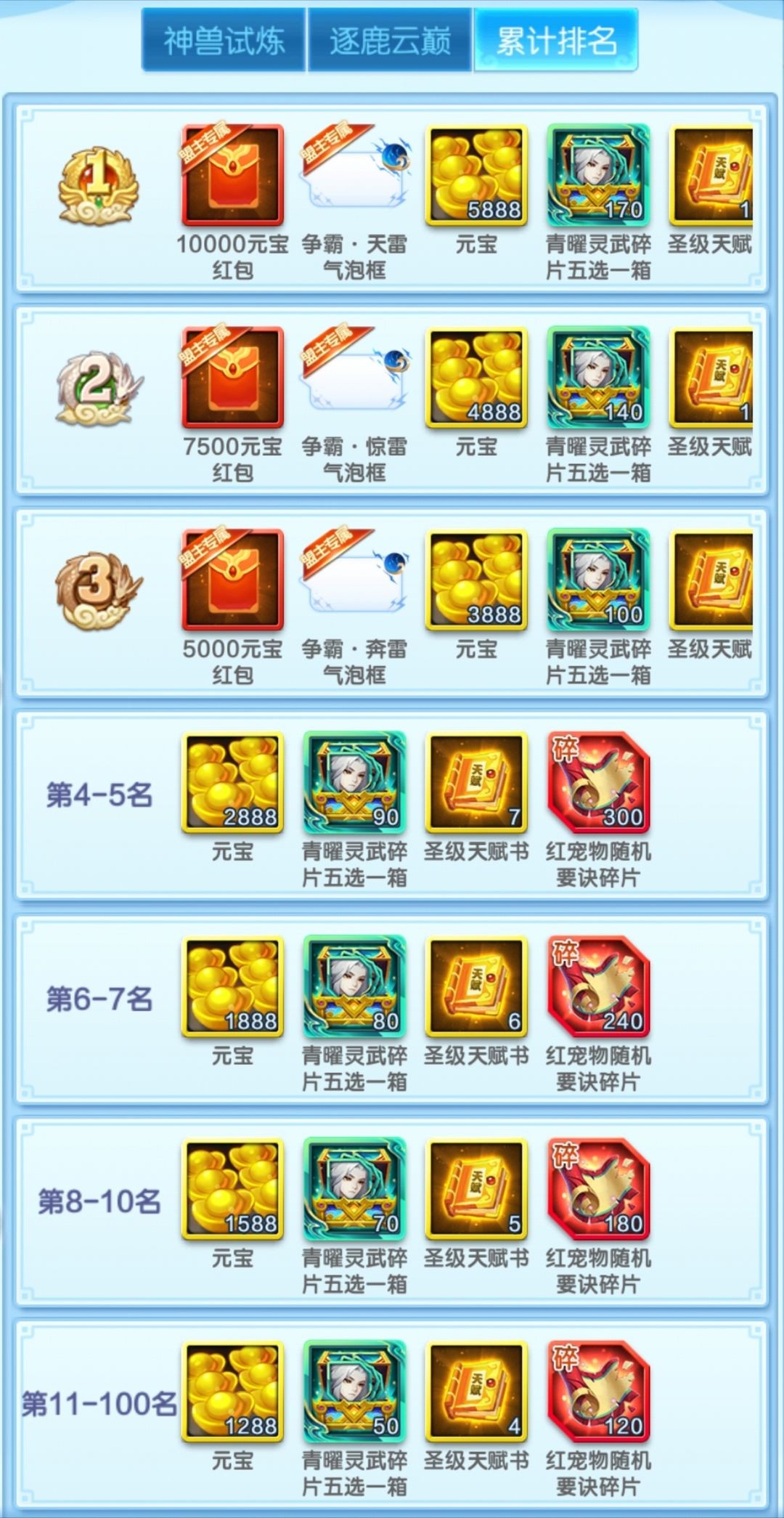Screen dimensions: 784x1518
Task: View the 争霸·天雷气泡框 reward details
Action: click(354, 175)
